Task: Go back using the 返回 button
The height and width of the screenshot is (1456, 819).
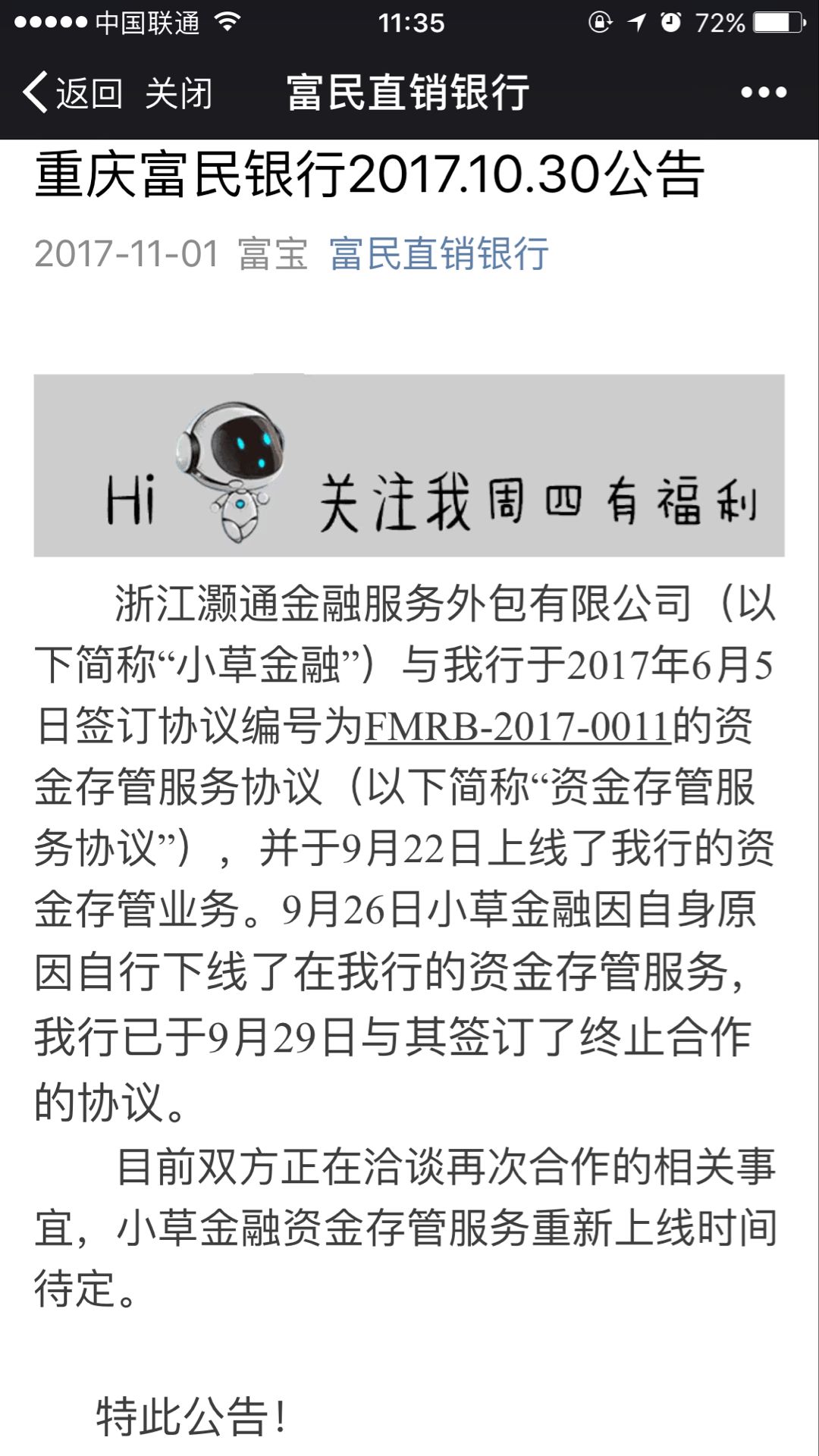Action: 73,93
